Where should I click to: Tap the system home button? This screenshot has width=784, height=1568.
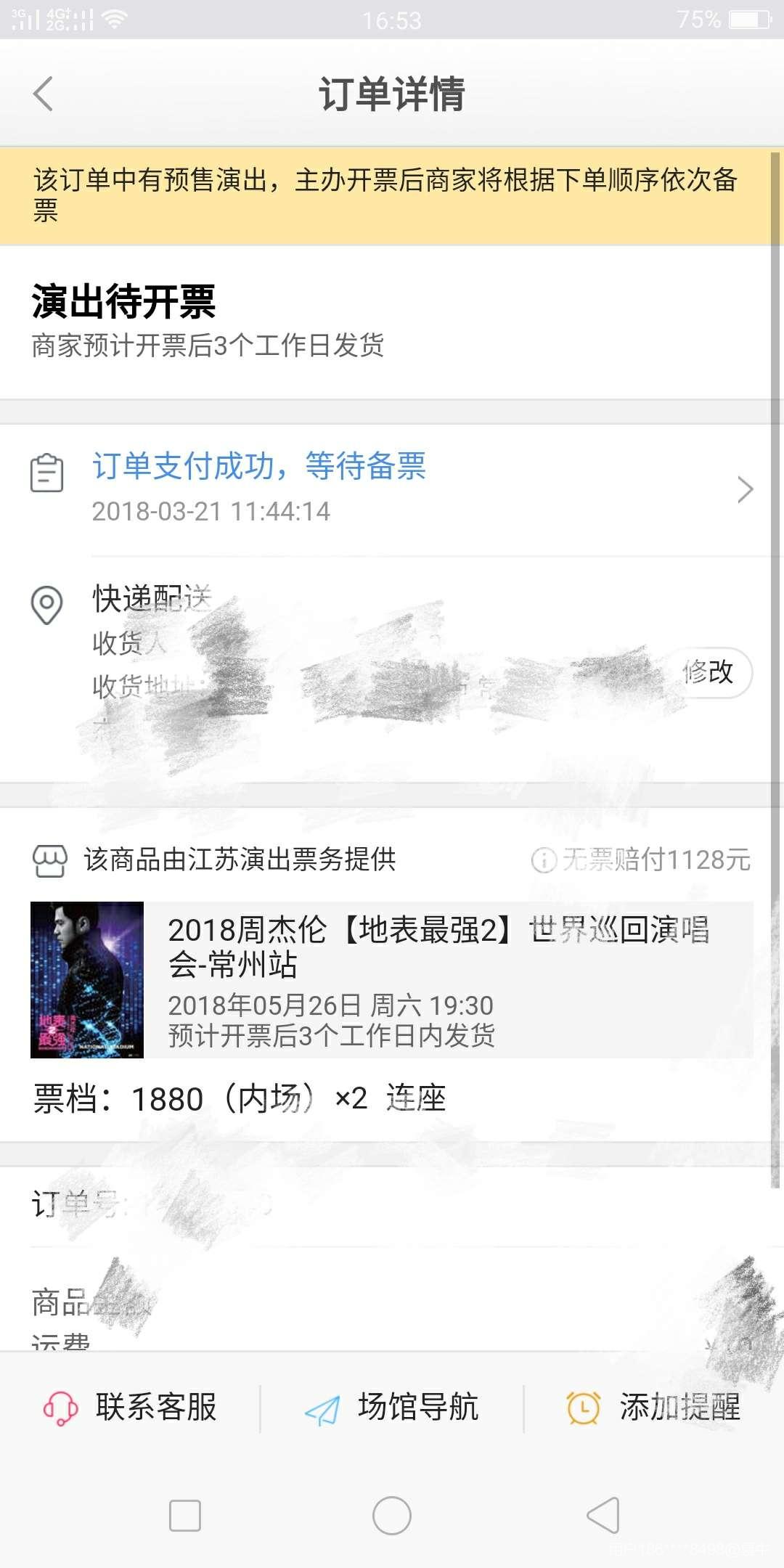[392, 1516]
